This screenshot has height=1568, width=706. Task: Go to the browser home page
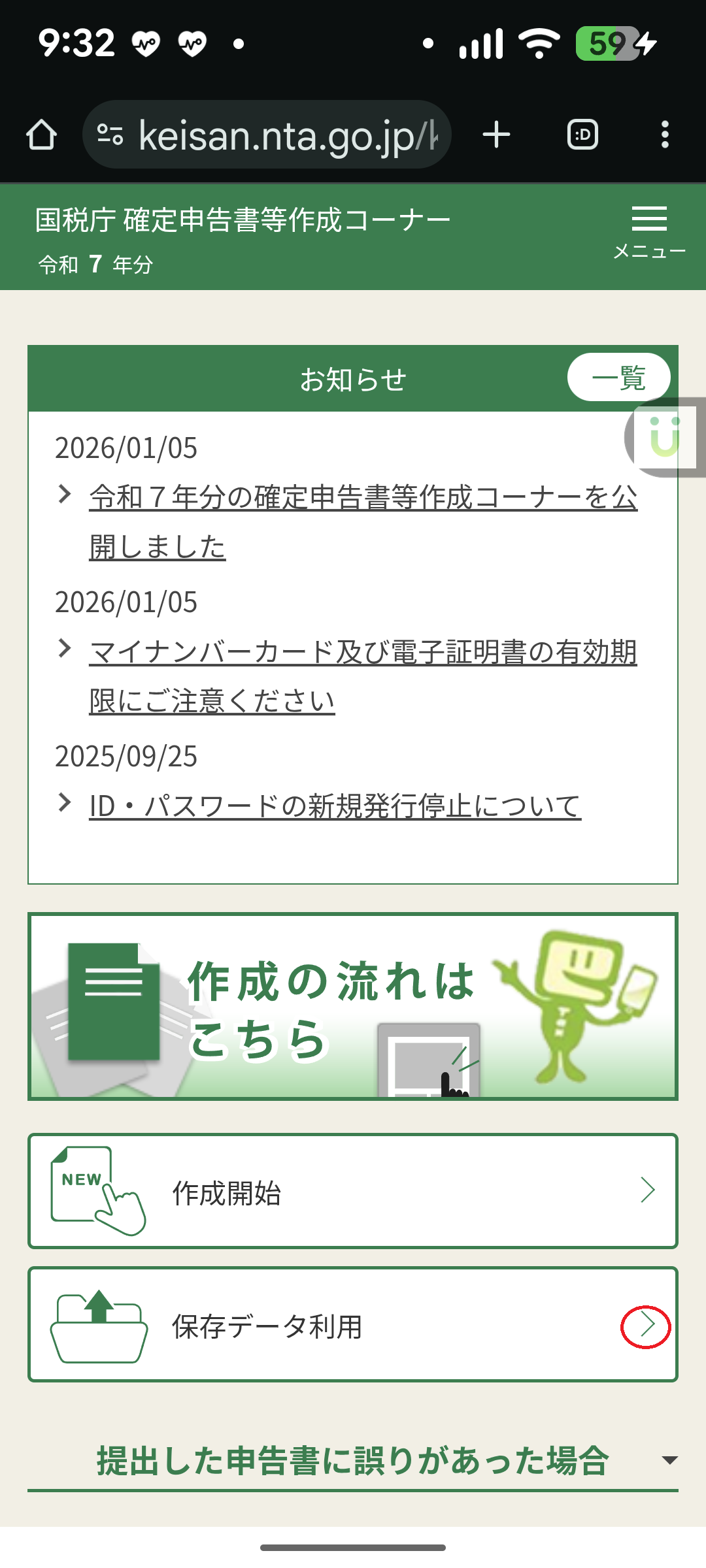point(41,135)
